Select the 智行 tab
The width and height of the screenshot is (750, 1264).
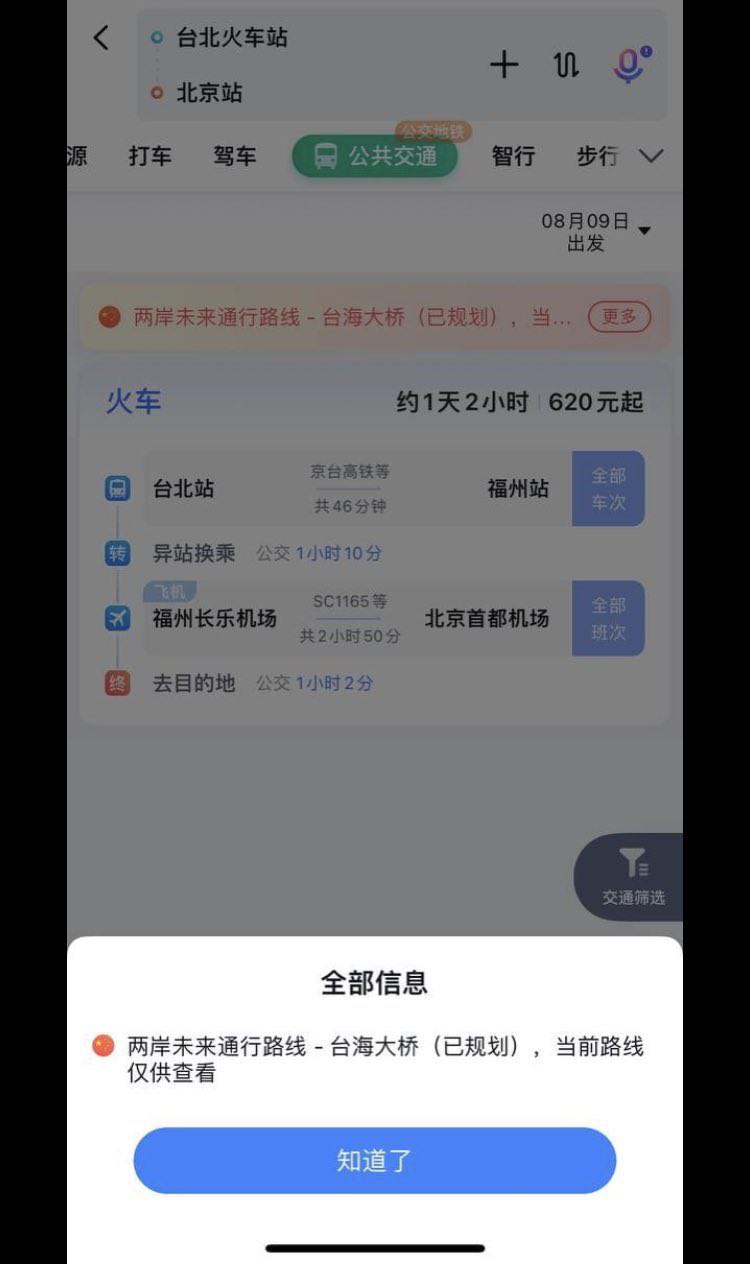pos(514,157)
